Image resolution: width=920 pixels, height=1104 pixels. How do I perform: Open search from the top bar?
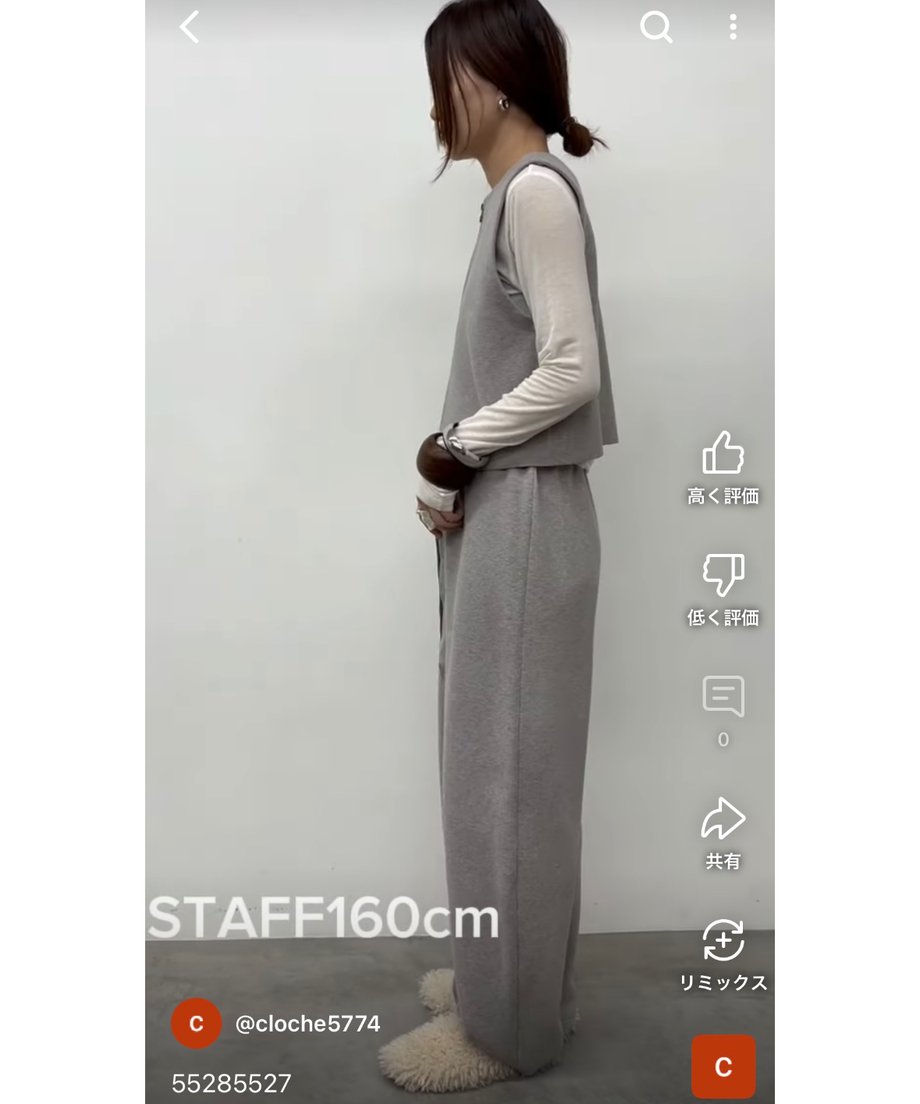coord(655,27)
